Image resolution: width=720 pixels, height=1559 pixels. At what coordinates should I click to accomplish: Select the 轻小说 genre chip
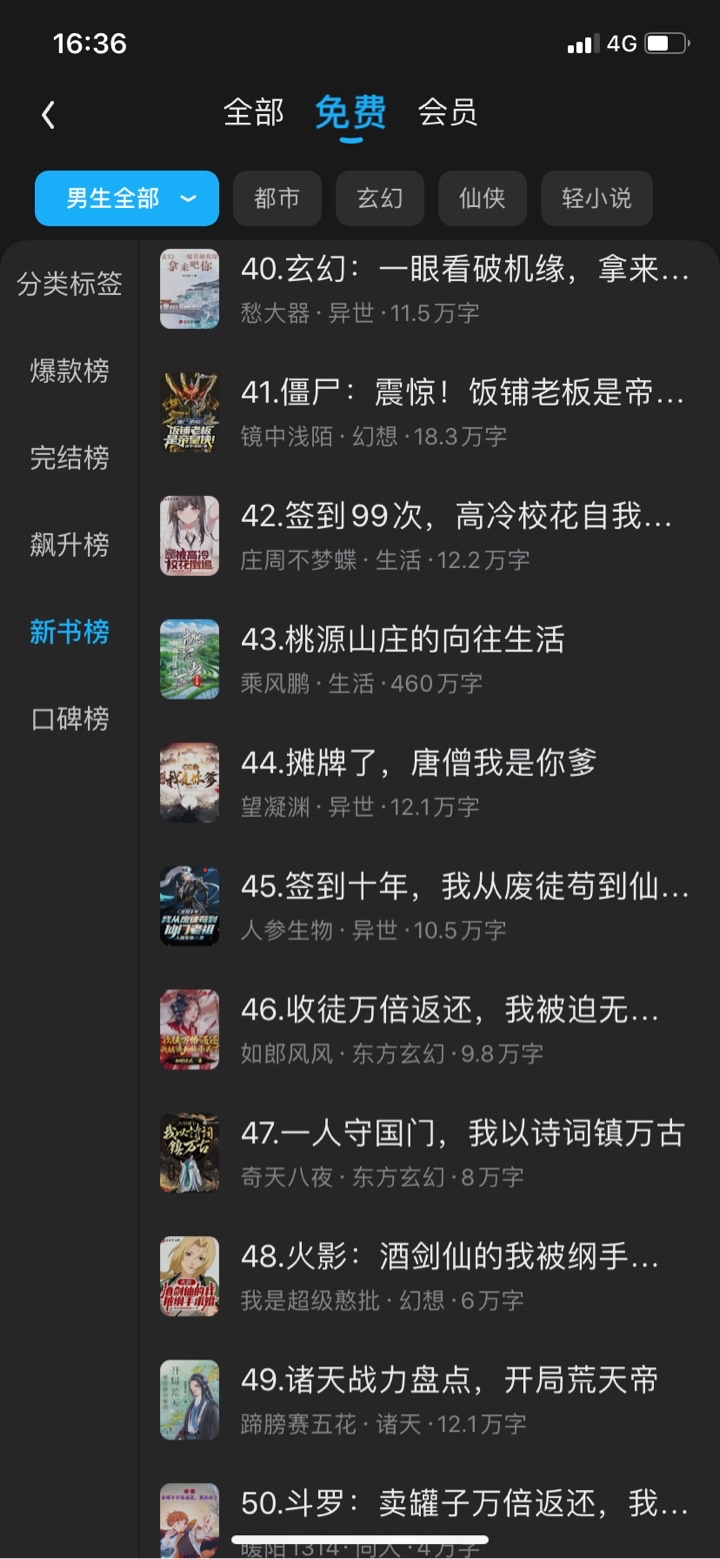tap(596, 198)
